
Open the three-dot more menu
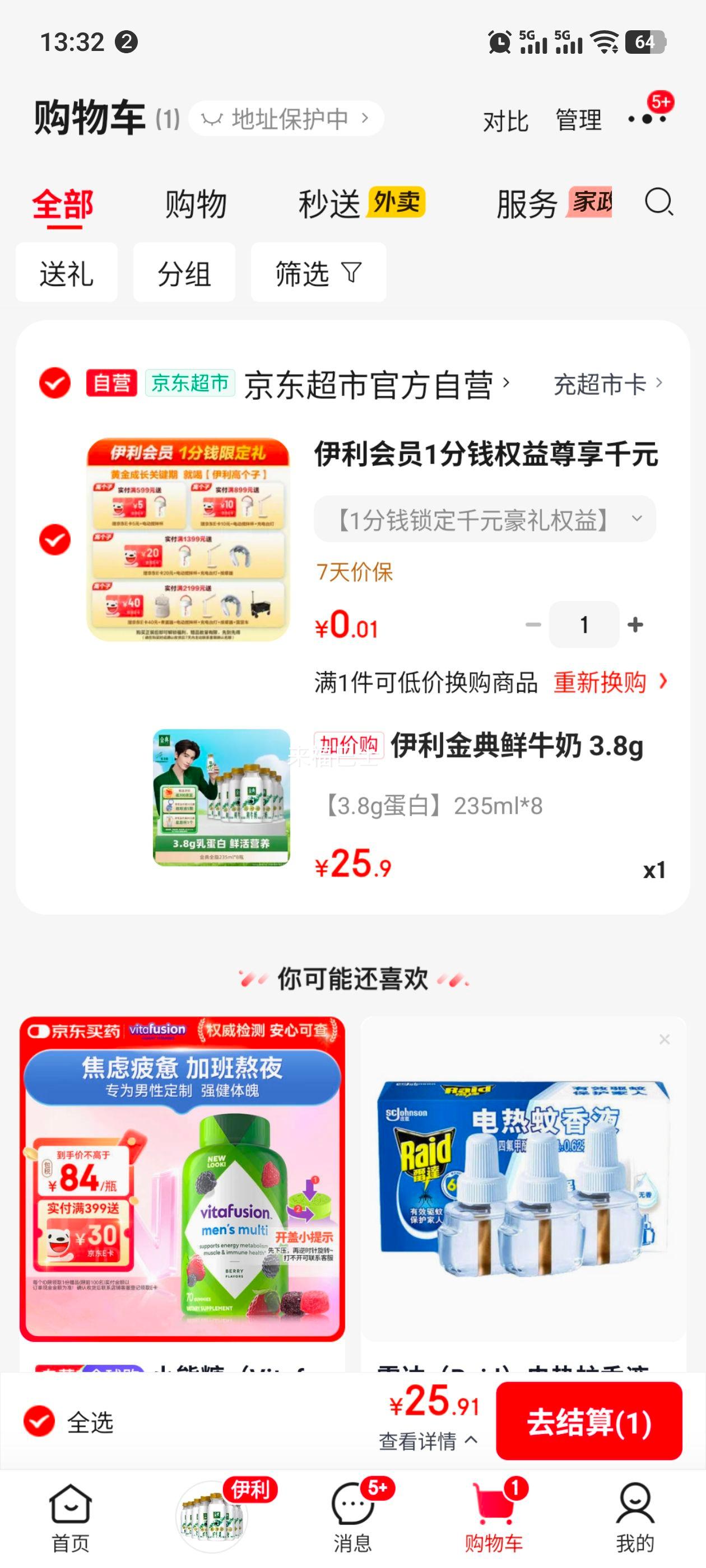648,118
